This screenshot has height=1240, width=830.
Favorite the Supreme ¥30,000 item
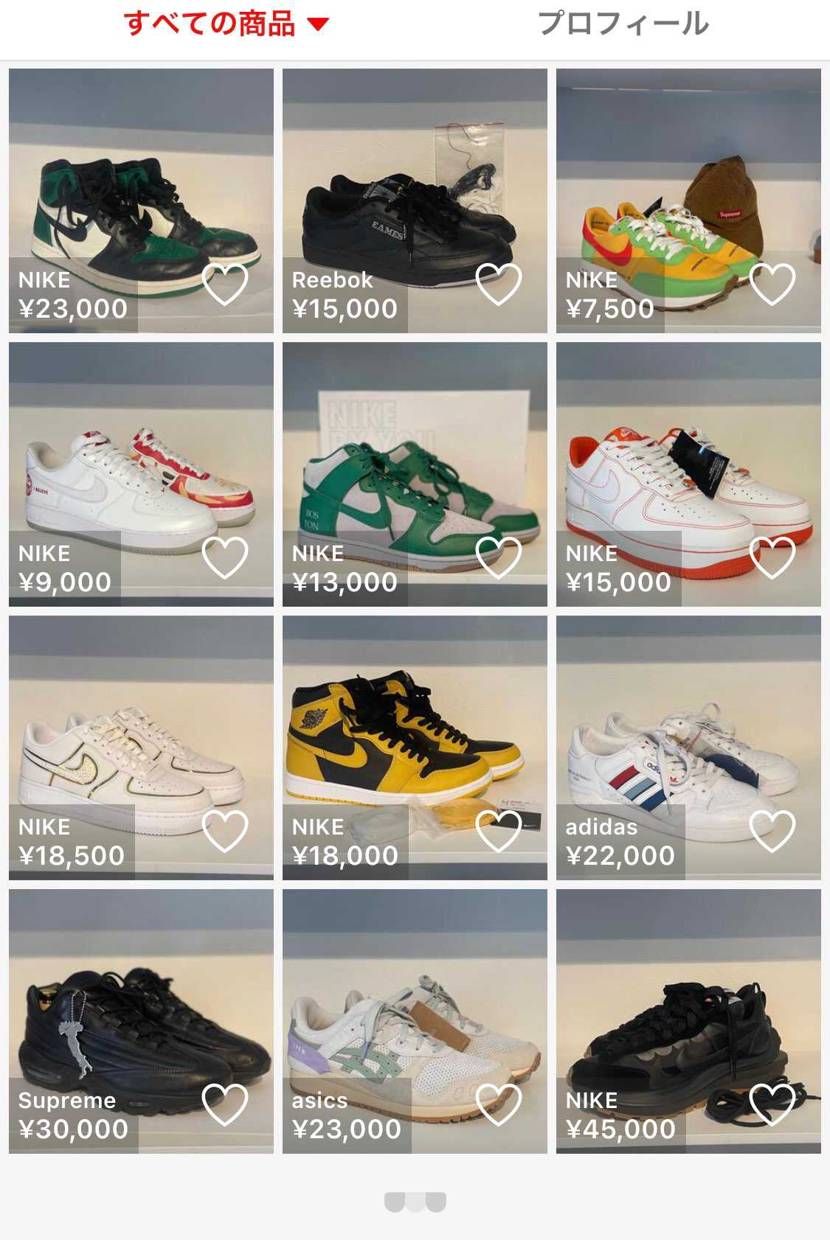(x=225, y=1105)
